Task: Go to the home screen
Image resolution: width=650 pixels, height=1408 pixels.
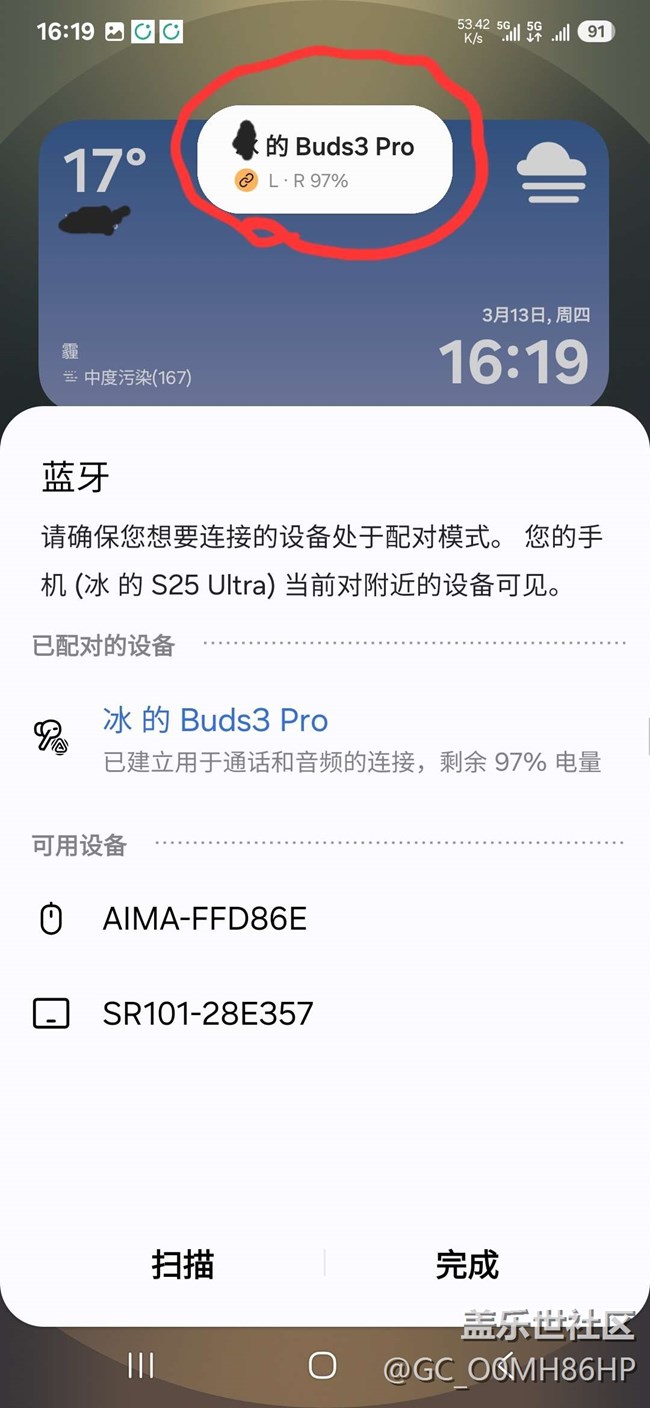Action: [322, 1366]
